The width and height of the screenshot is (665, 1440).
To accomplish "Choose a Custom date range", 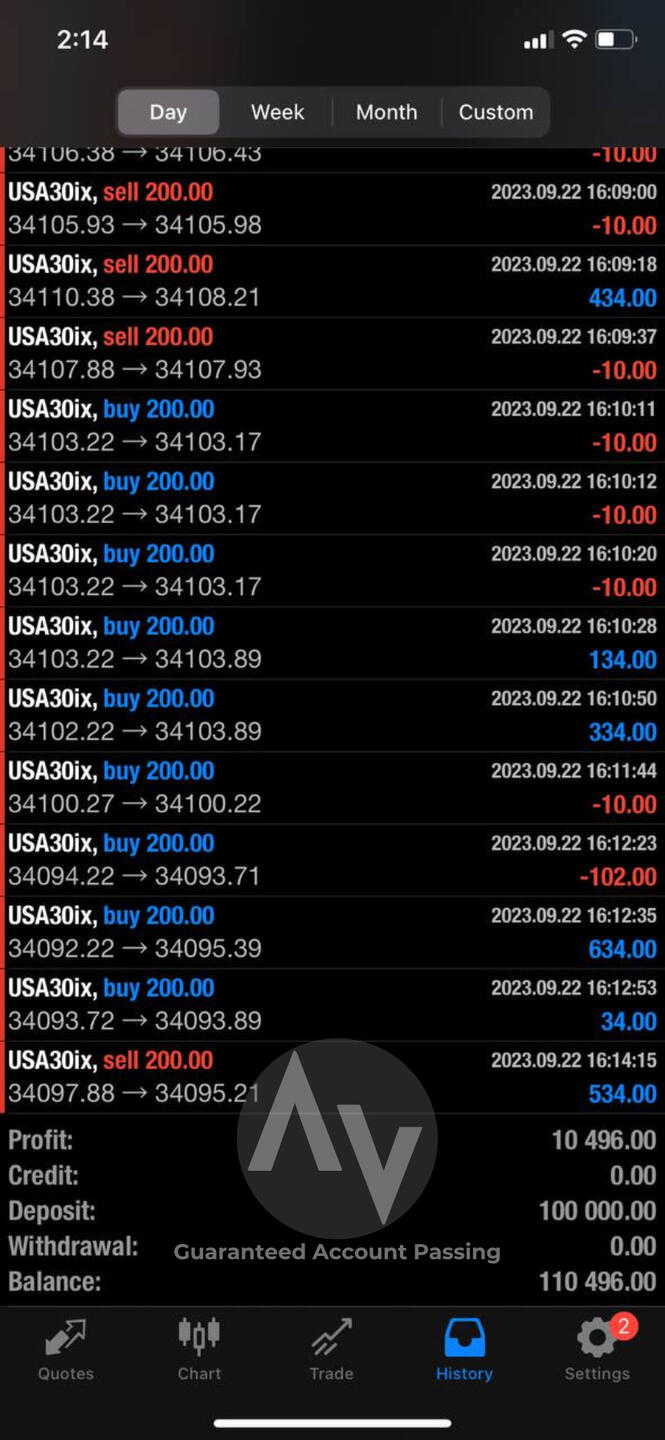I will click(495, 112).
